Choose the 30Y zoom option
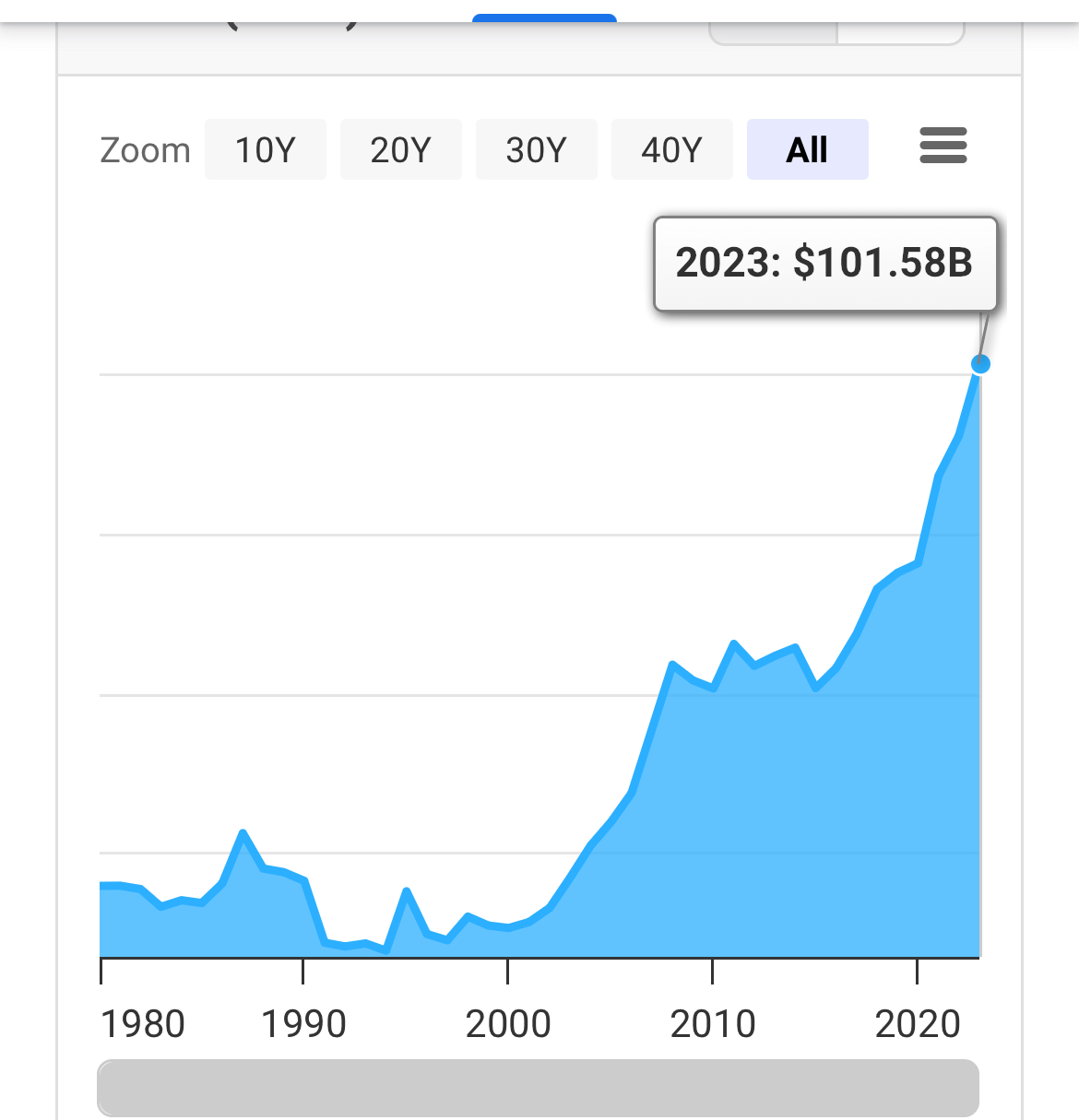Viewport: 1079px width, 1120px height. click(536, 149)
